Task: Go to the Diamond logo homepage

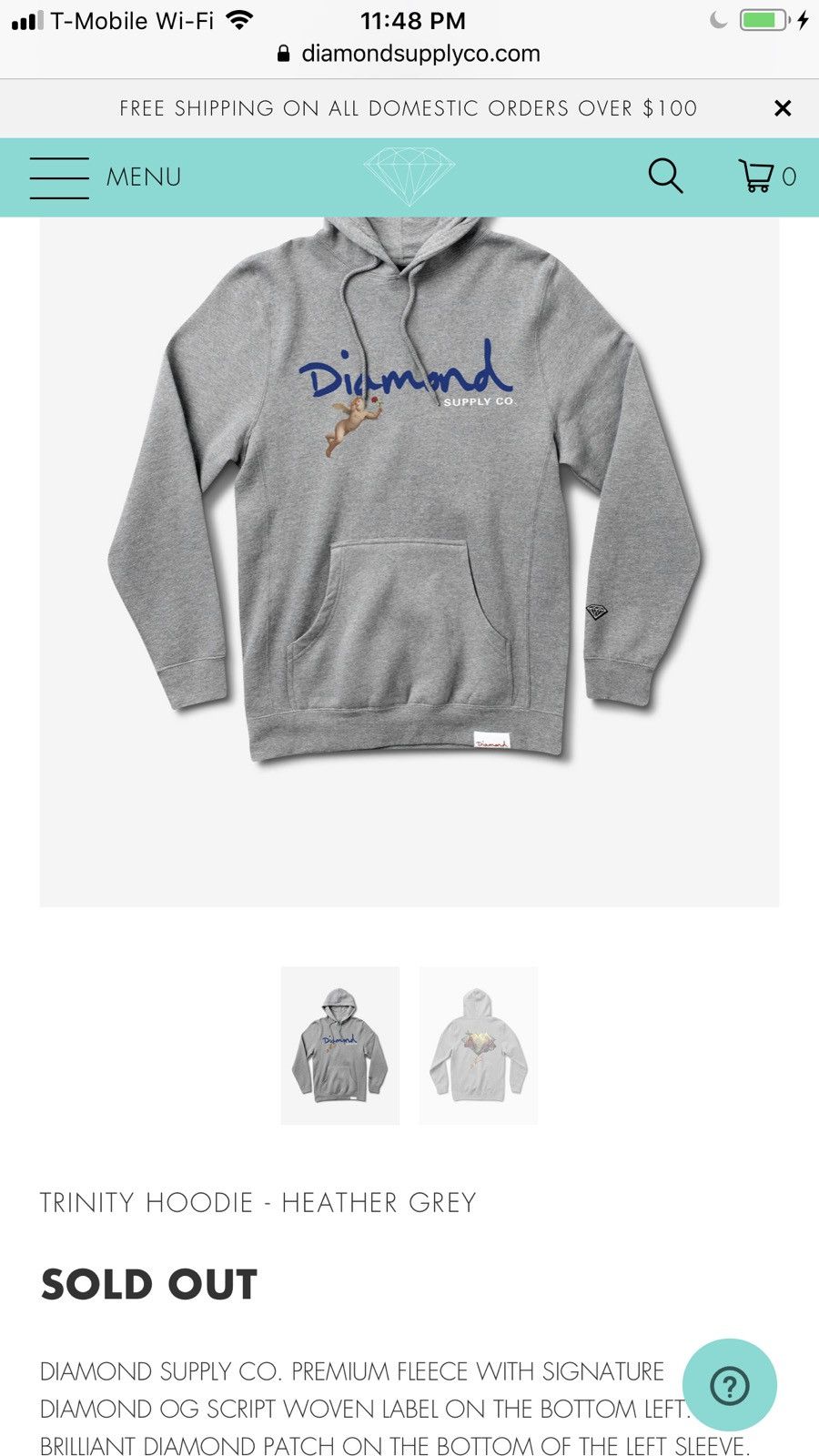Action: tap(409, 177)
